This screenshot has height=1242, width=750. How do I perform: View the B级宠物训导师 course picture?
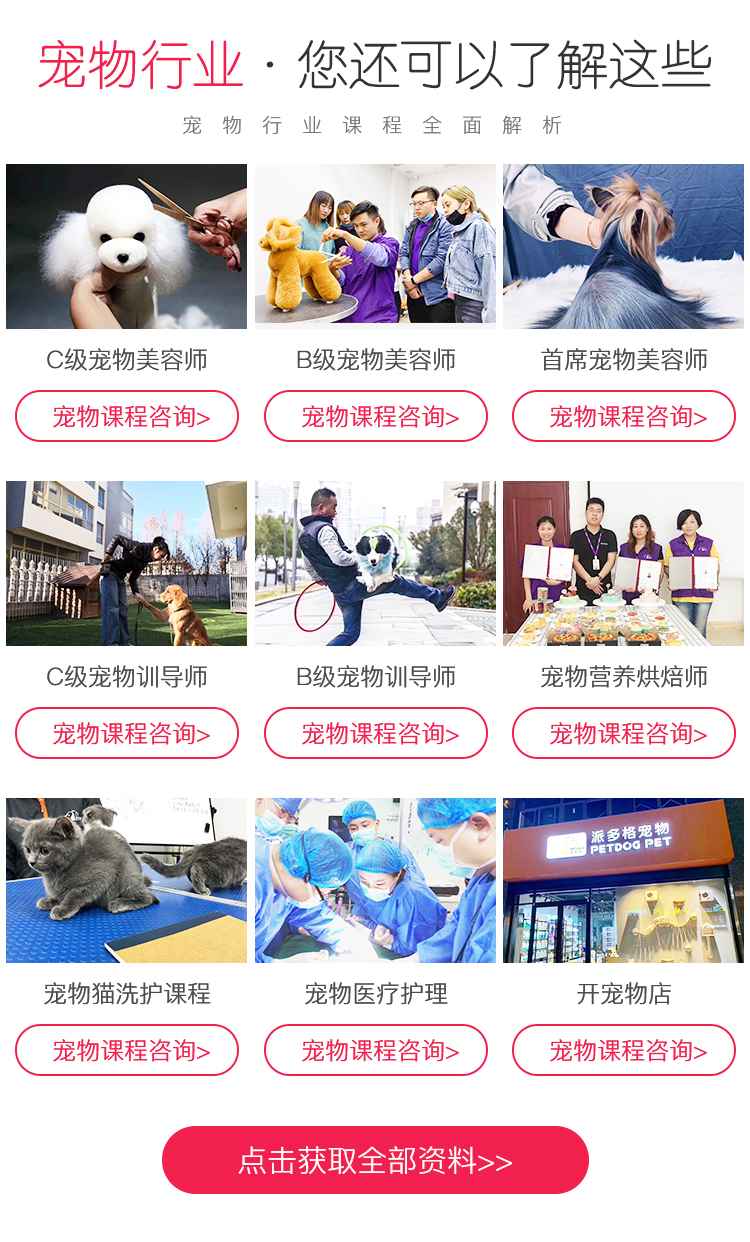pyautogui.click(x=376, y=564)
